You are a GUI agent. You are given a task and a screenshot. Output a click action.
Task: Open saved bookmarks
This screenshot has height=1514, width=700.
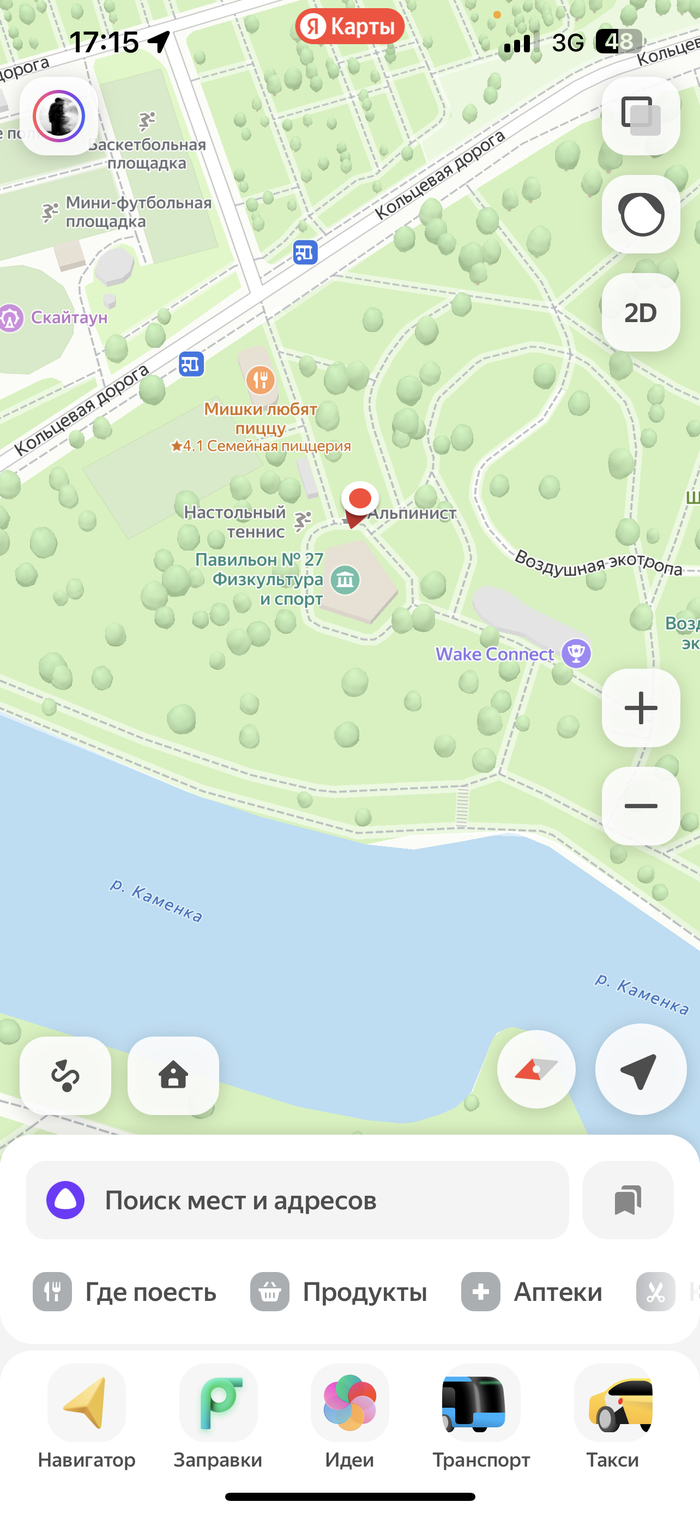pyautogui.click(x=628, y=1200)
